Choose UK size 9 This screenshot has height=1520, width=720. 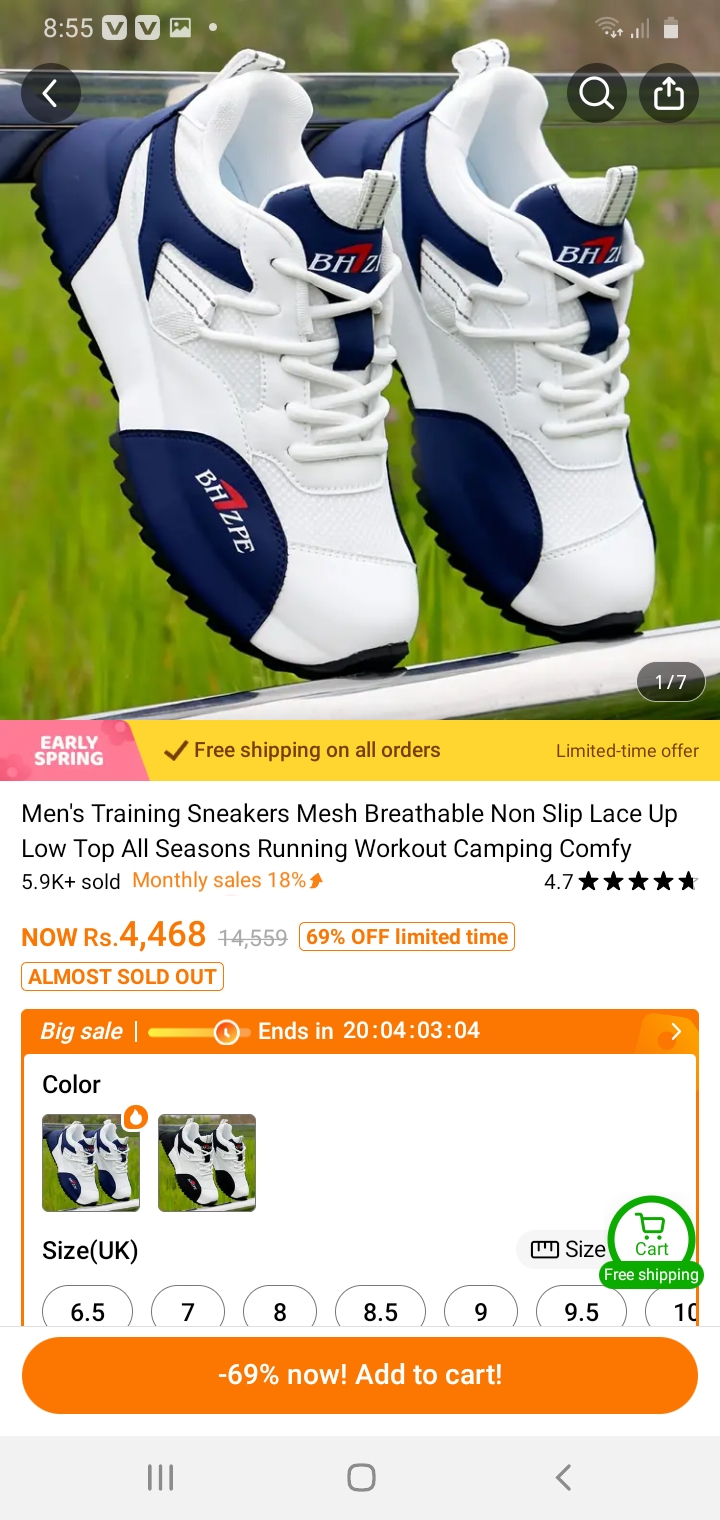pos(481,1311)
